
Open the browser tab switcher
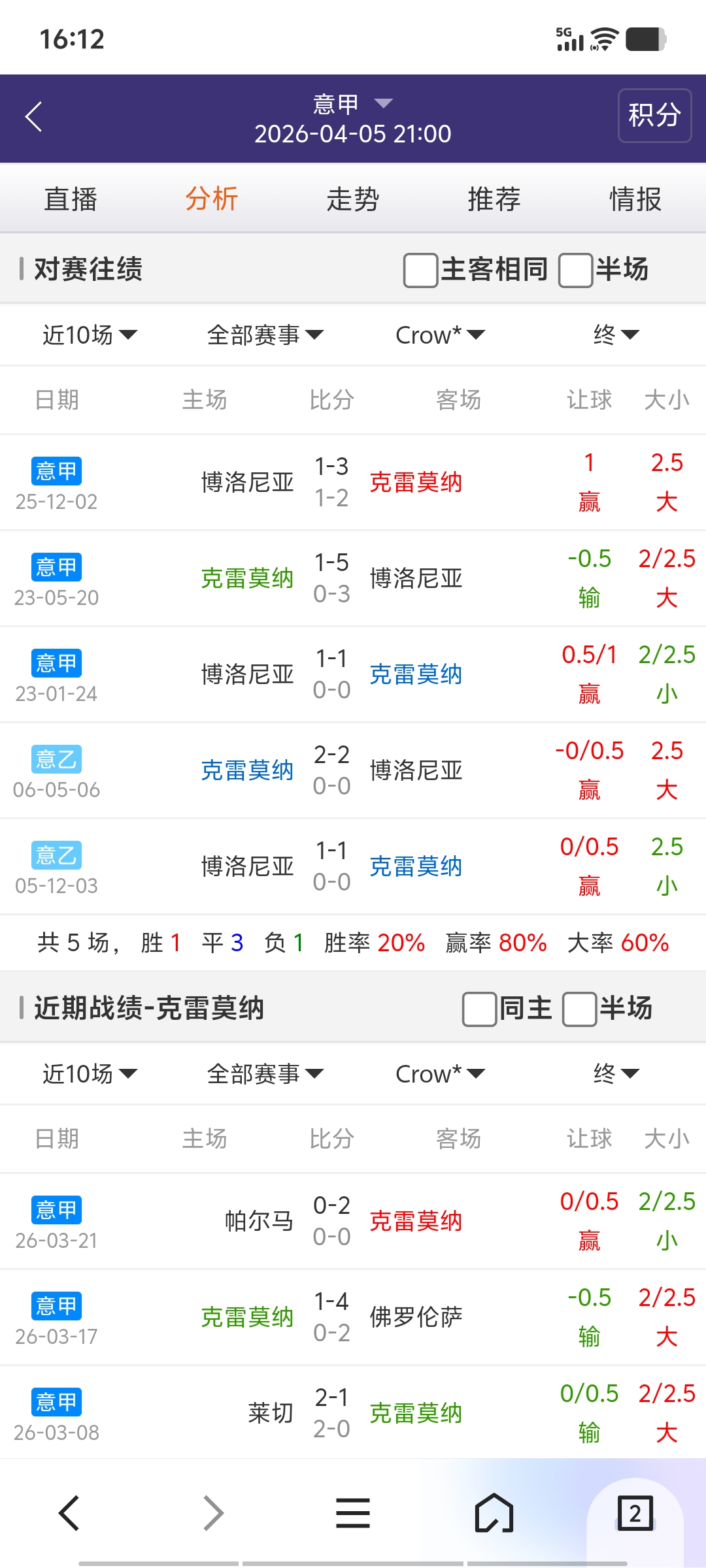tap(635, 1513)
